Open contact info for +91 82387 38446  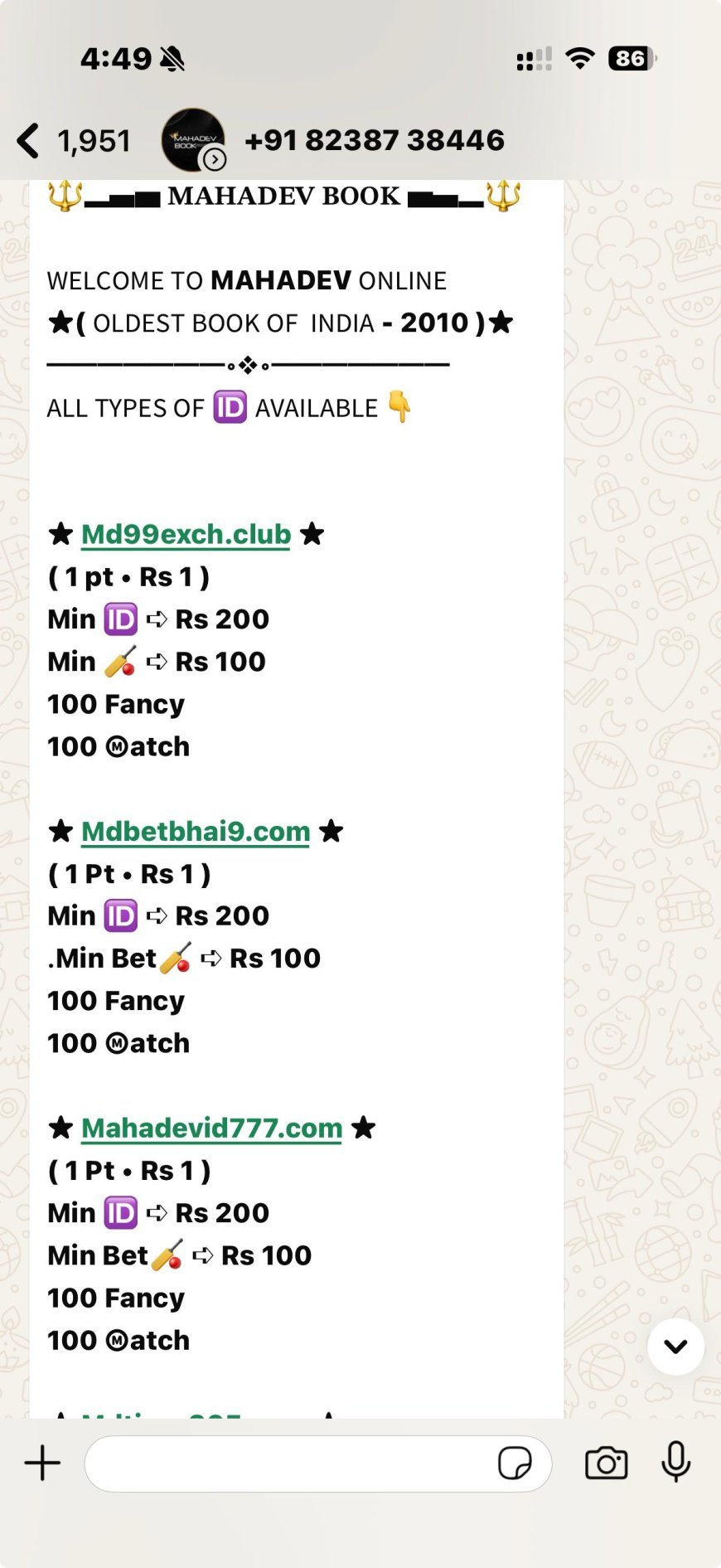tap(374, 141)
